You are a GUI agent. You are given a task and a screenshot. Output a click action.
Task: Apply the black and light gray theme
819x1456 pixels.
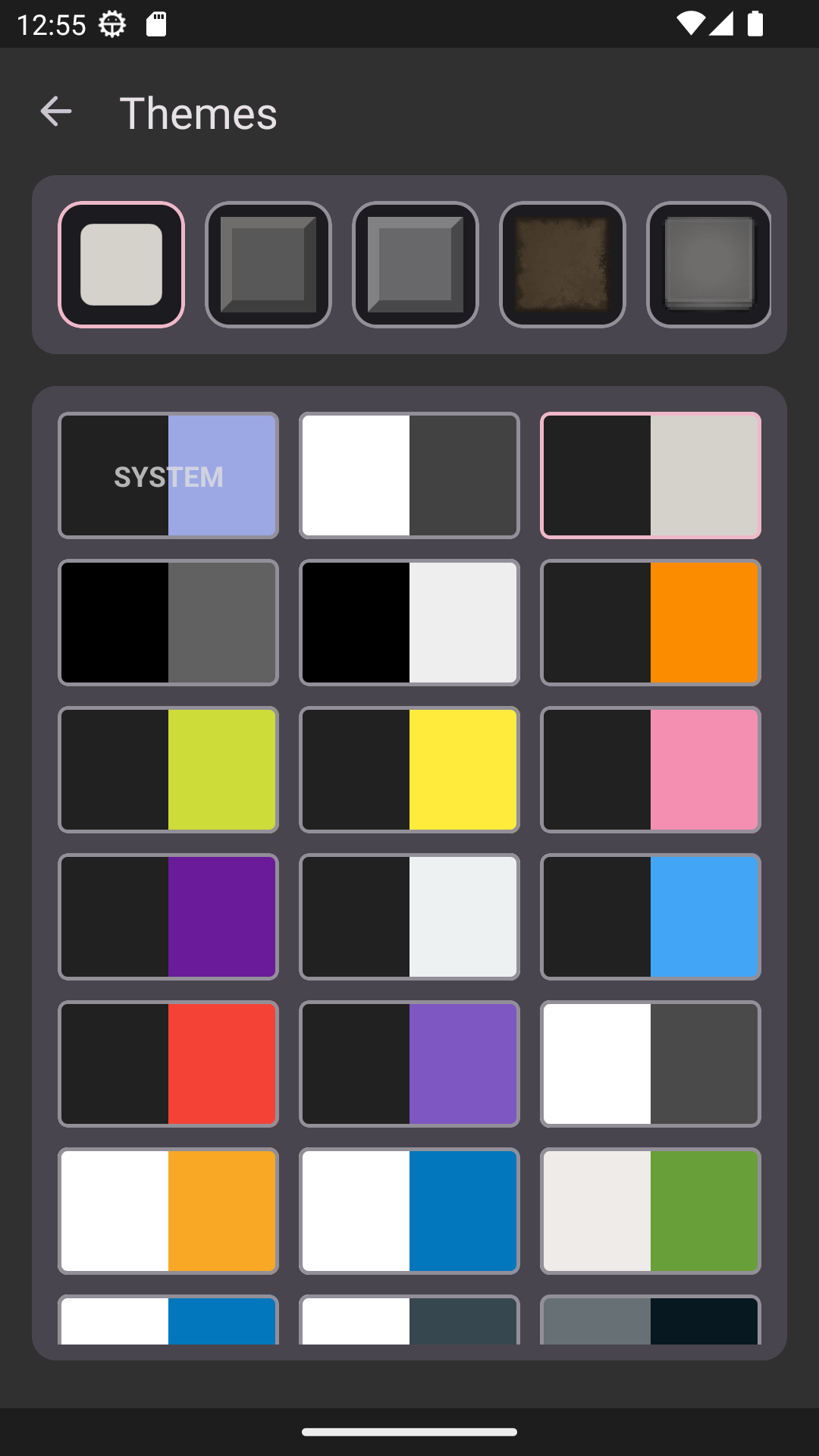(x=409, y=623)
